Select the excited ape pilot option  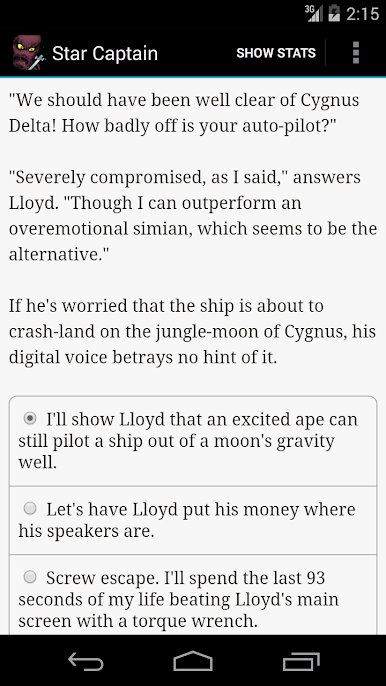(x=193, y=441)
